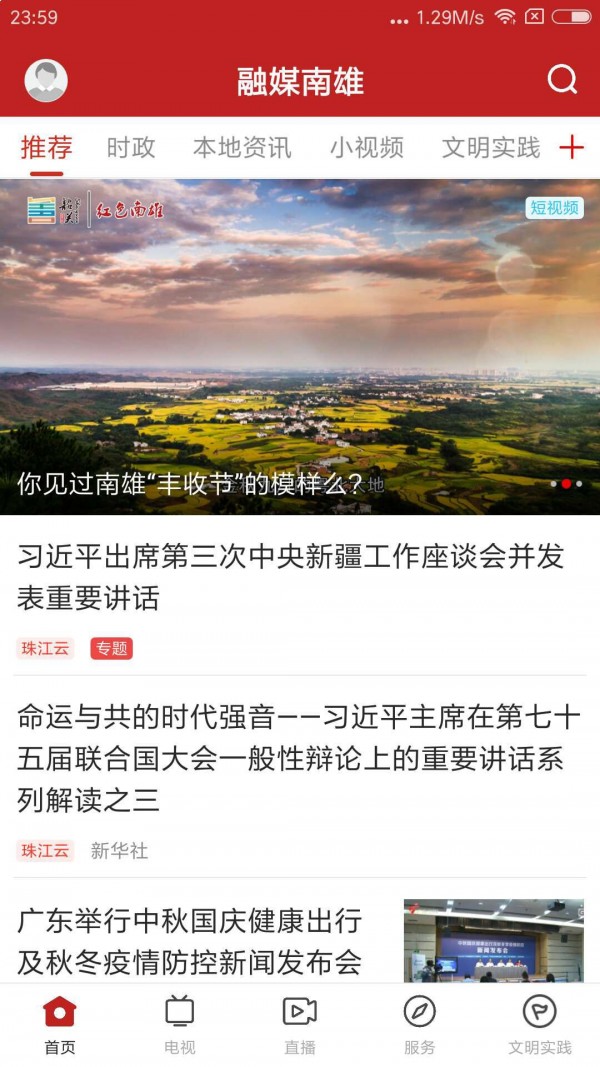The height and width of the screenshot is (1067, 600).
Task: Open the profile avatar
Action: click(x=46, y=81)
